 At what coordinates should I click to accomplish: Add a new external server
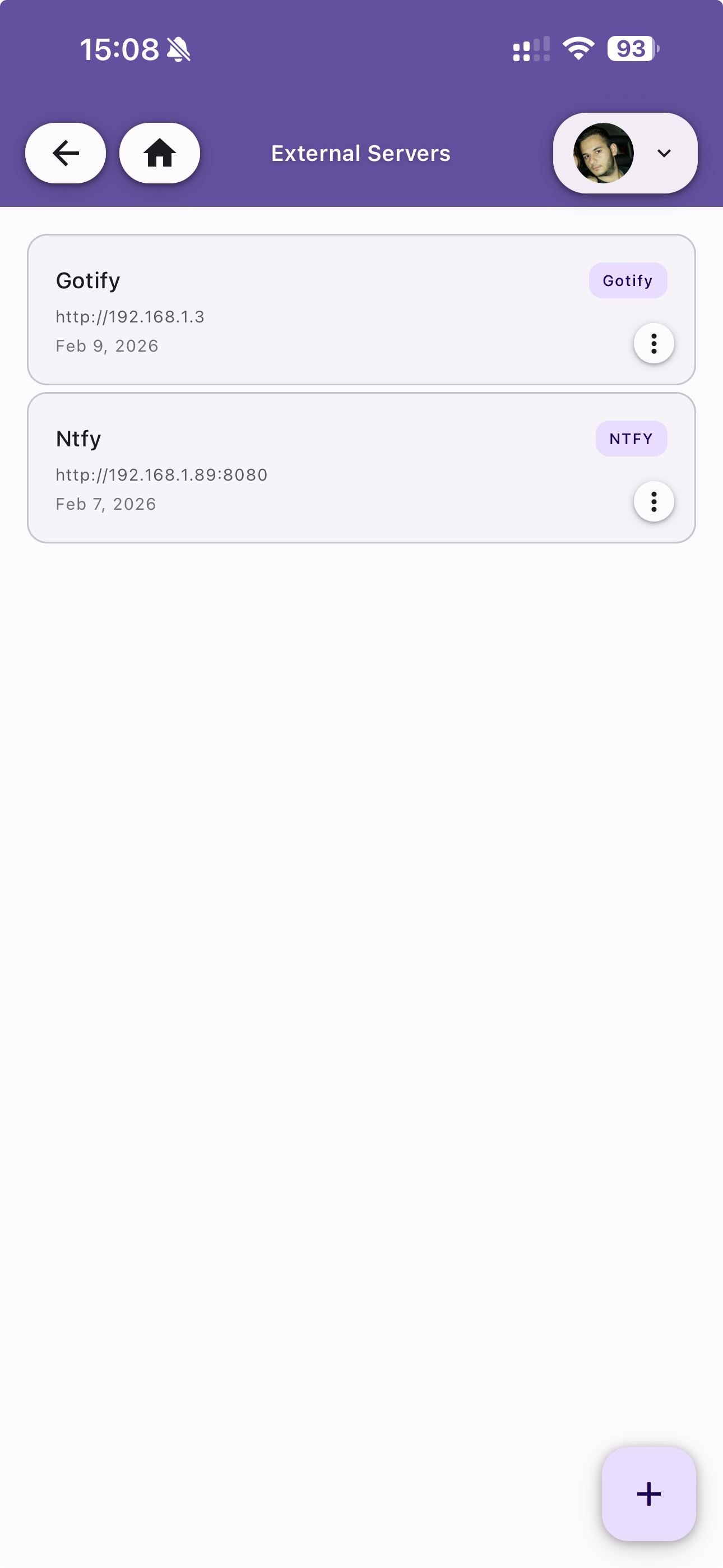point(648,1494)
